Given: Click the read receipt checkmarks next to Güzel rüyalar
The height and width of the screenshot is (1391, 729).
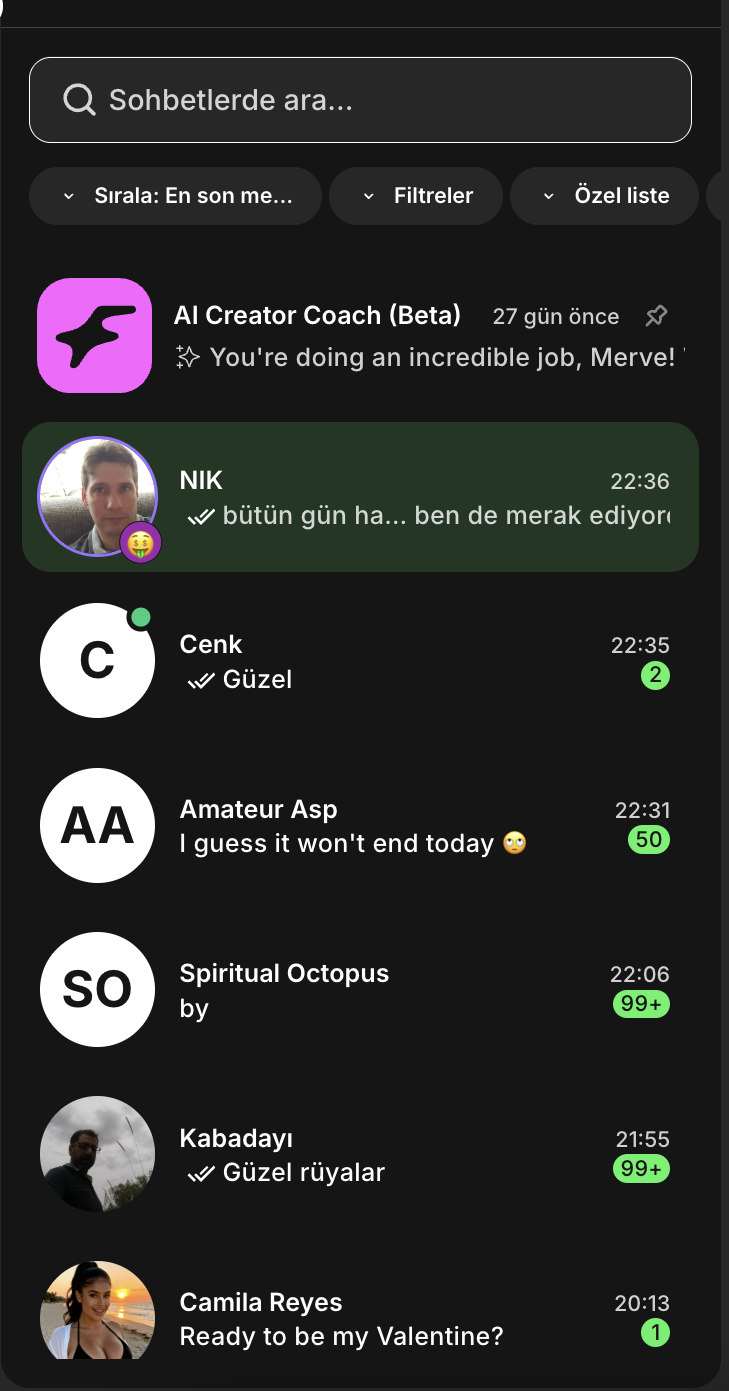Looking at the screenshot, I should [x=199, y=1172].
